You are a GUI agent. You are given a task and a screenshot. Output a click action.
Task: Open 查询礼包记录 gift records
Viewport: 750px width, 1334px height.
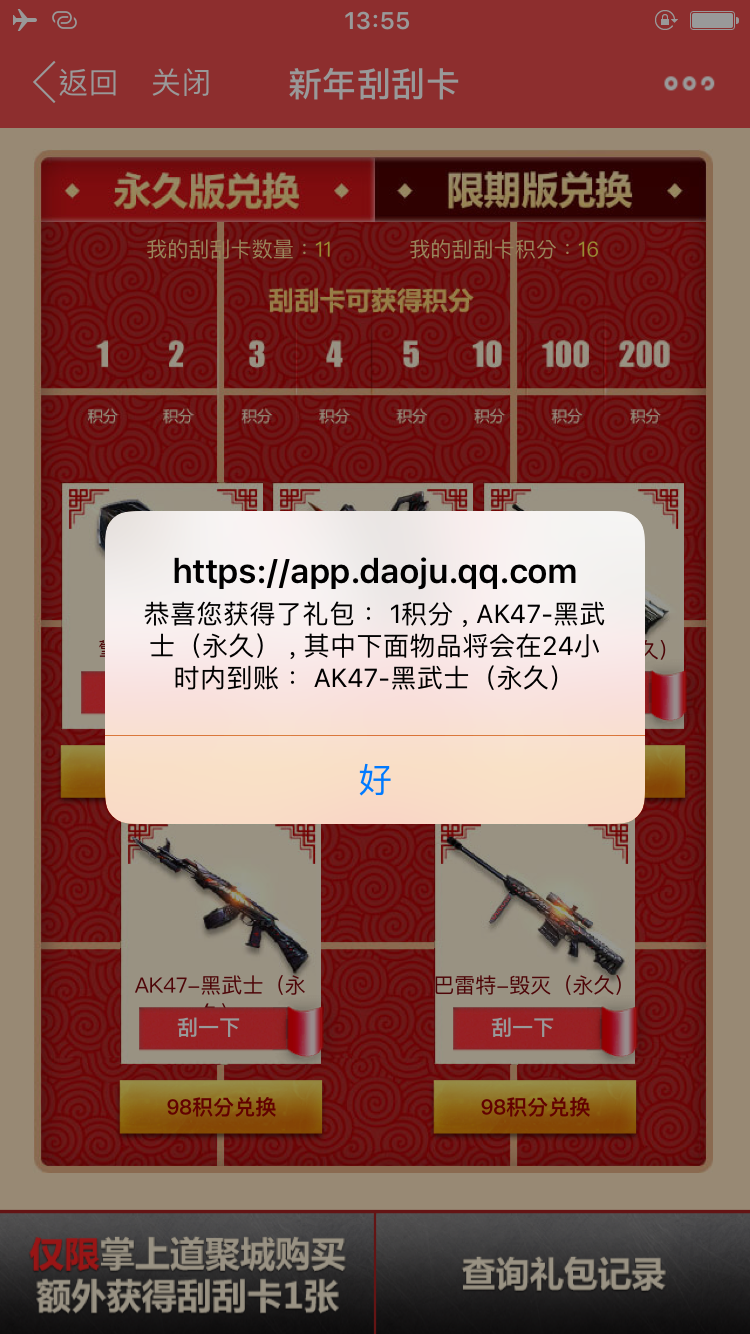pos(563,1274)
